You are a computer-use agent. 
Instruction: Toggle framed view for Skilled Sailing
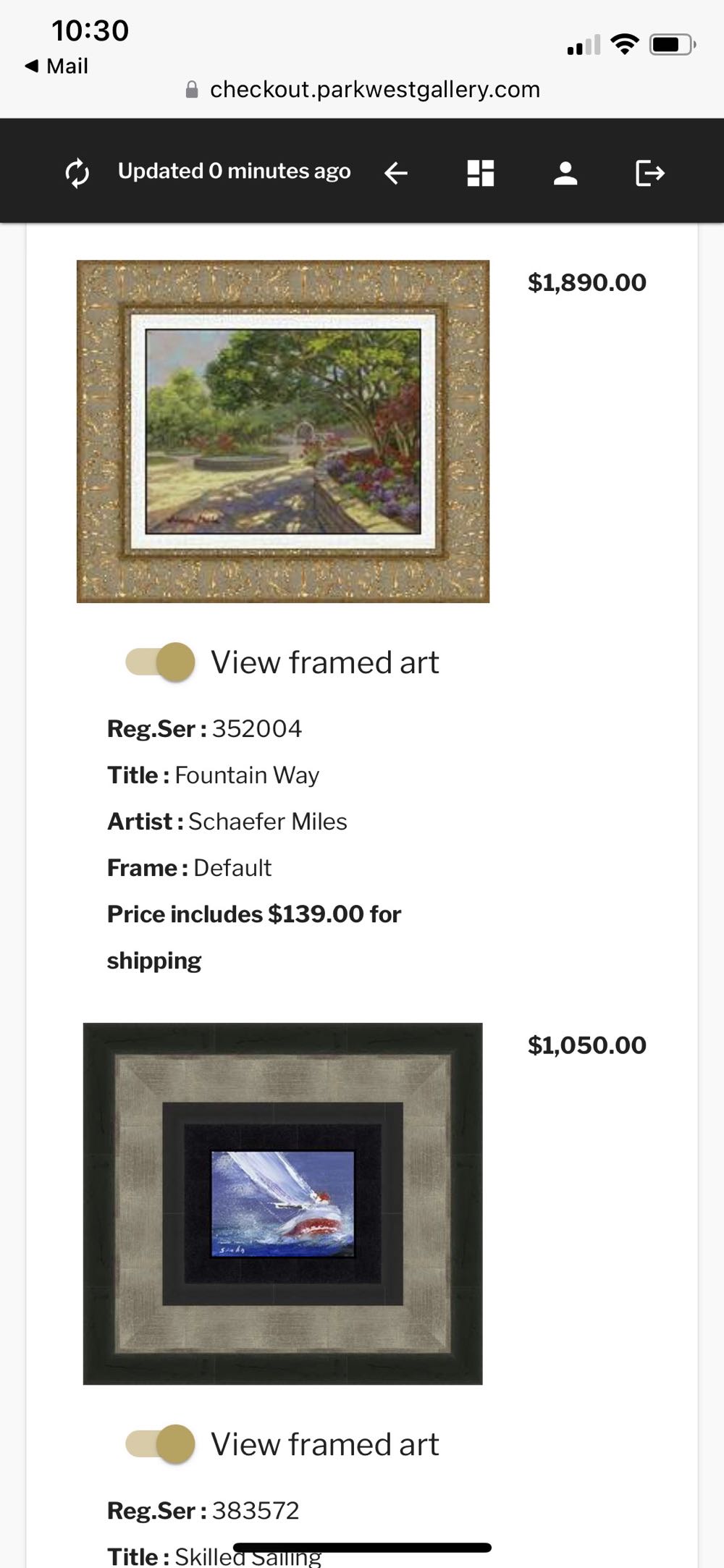click(161, 1443)
